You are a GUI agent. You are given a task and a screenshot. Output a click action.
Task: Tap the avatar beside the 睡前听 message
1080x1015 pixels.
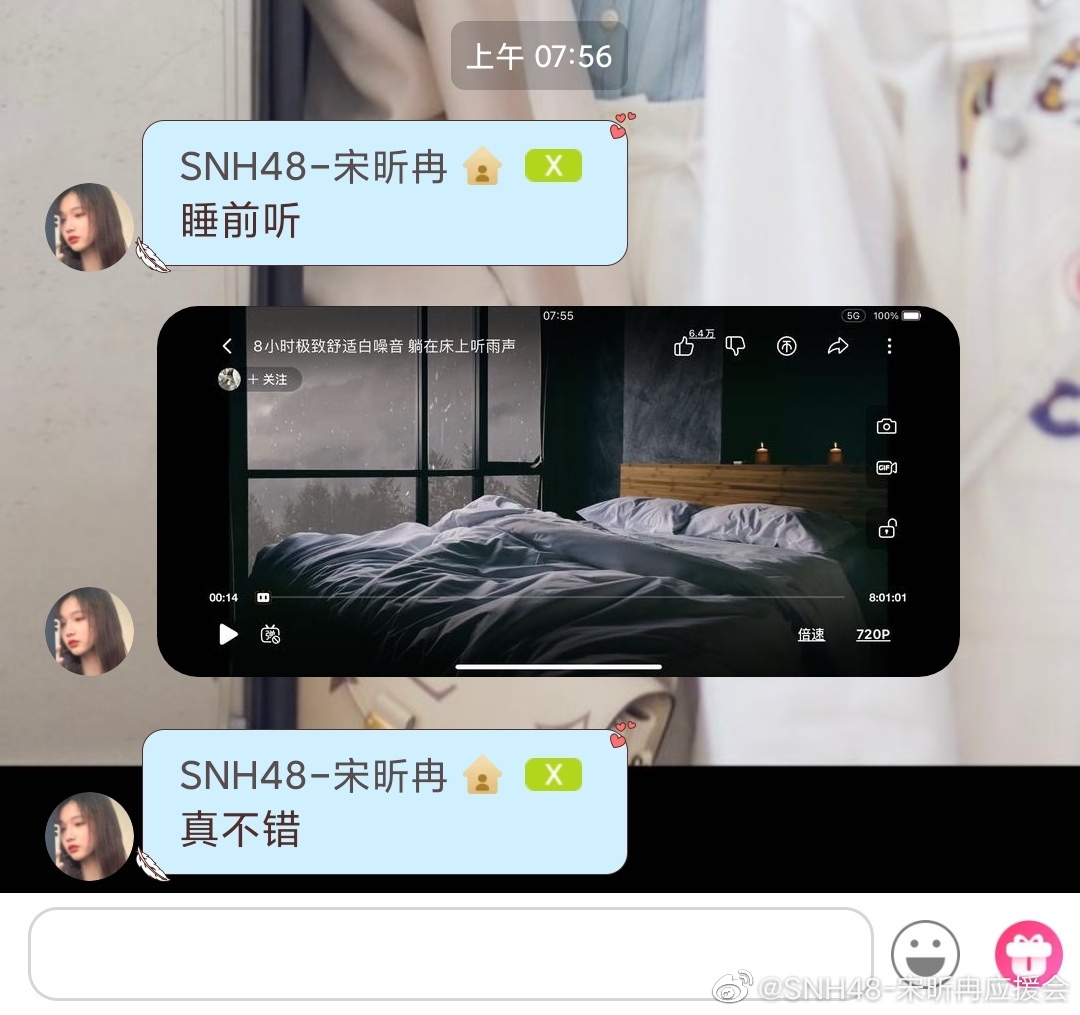click(90, 228)
